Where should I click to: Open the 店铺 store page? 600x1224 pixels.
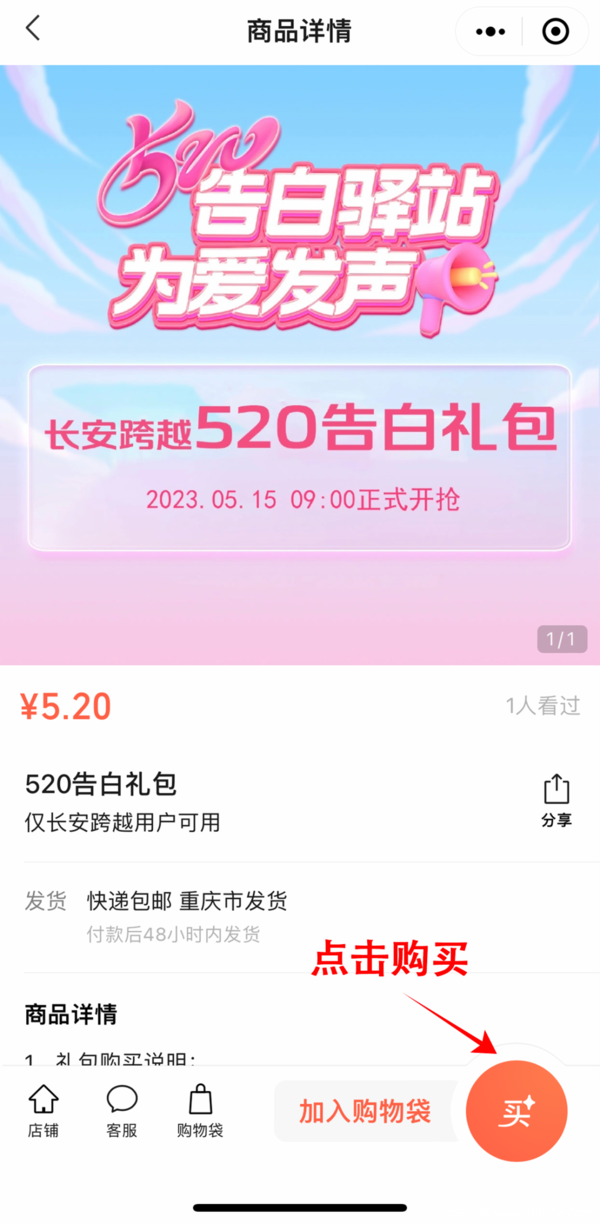[x=43, y=1112]
